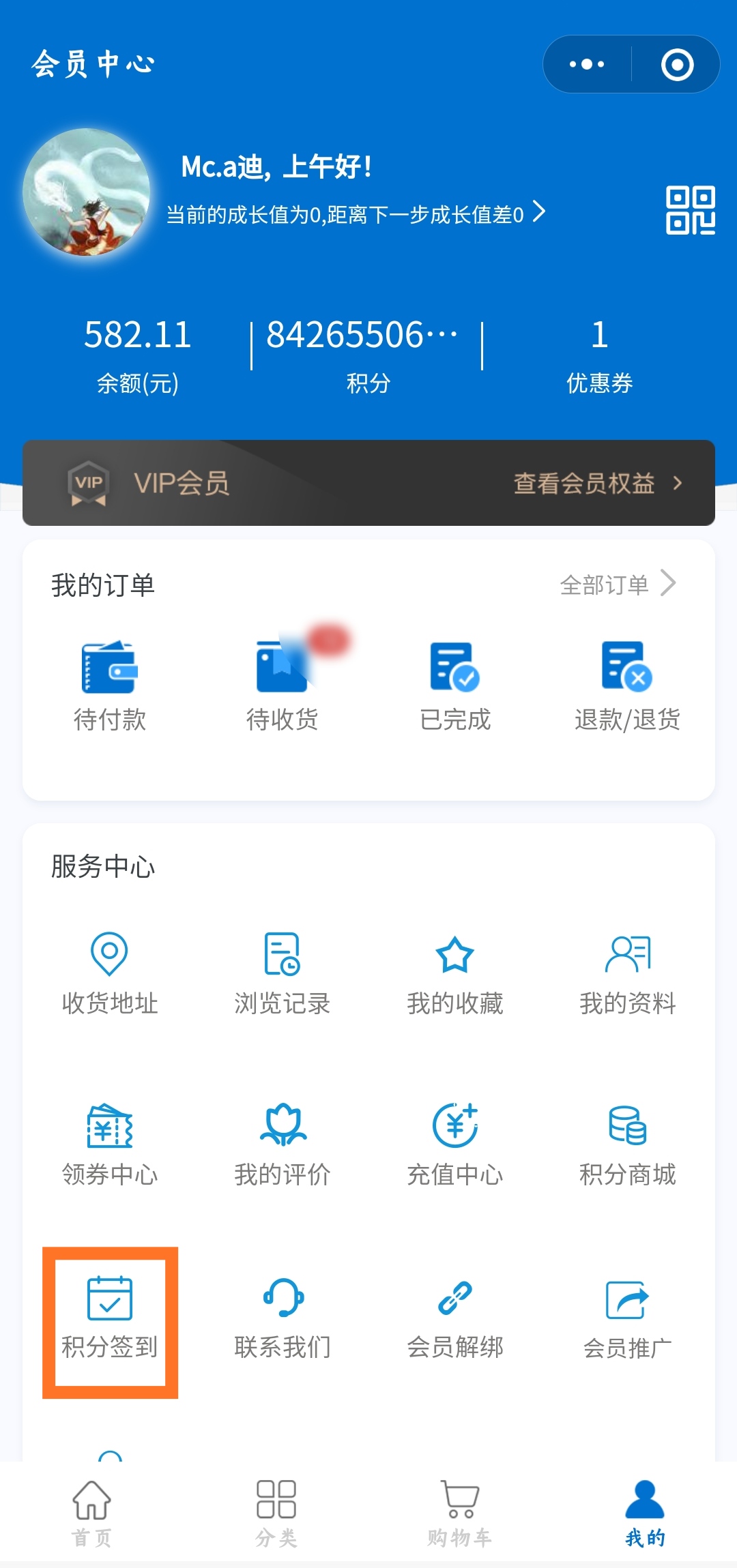Screen dimensions: 737x1568
Task: Open the recharge center (充值中心)
Action: [455, 1144]
